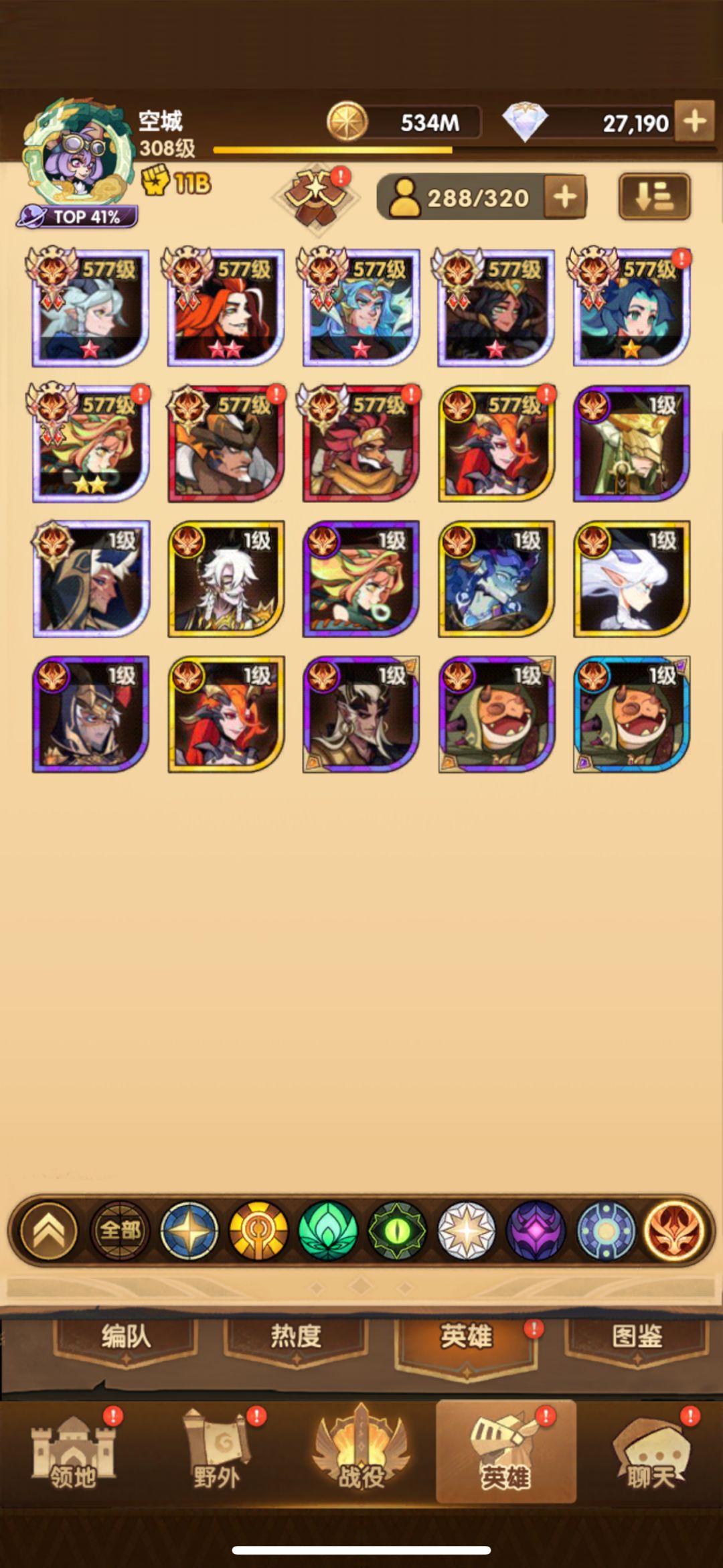Open 聊天 in the bottom navigation
The height and width of the screenshot is (1568, 723).
[651, 1452]
